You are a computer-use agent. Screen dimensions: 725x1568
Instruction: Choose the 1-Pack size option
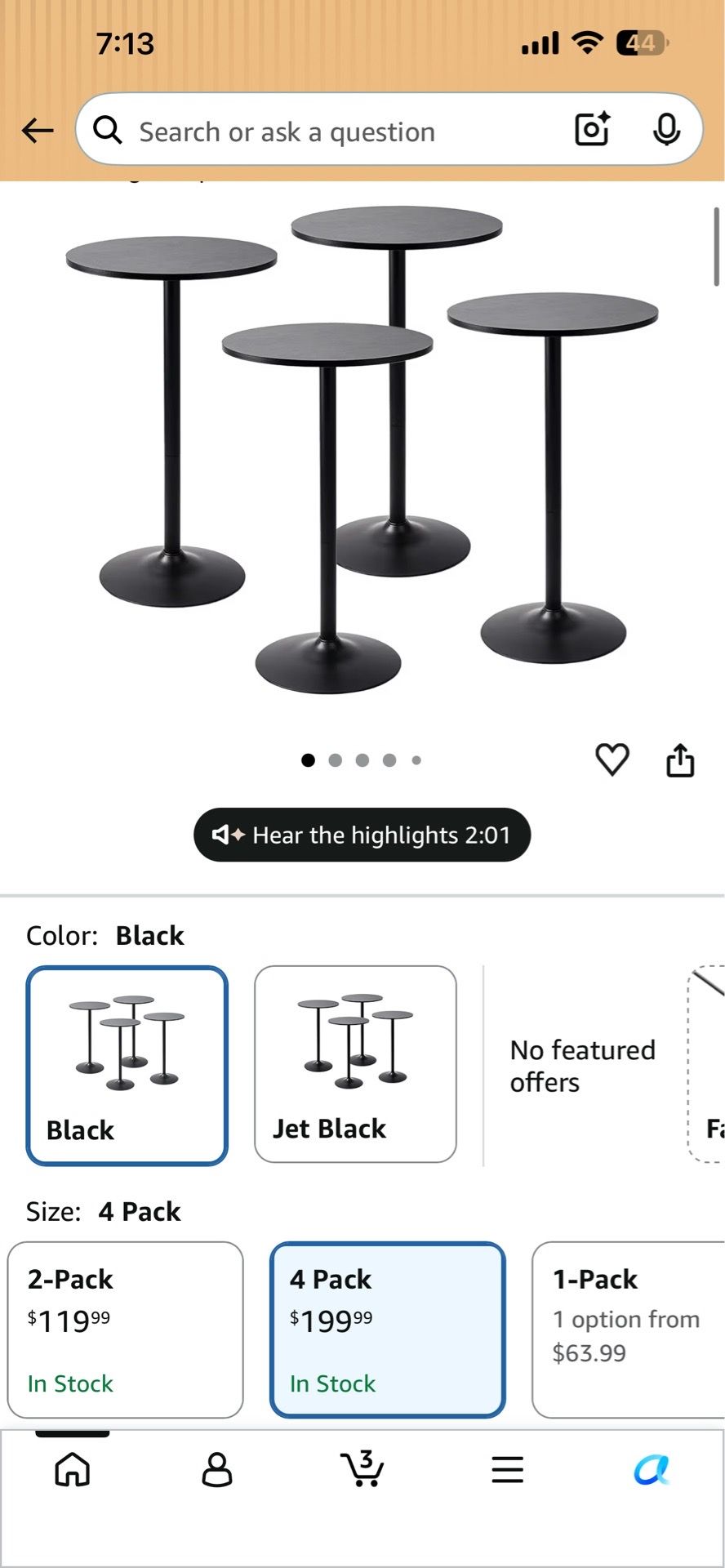629,1330
